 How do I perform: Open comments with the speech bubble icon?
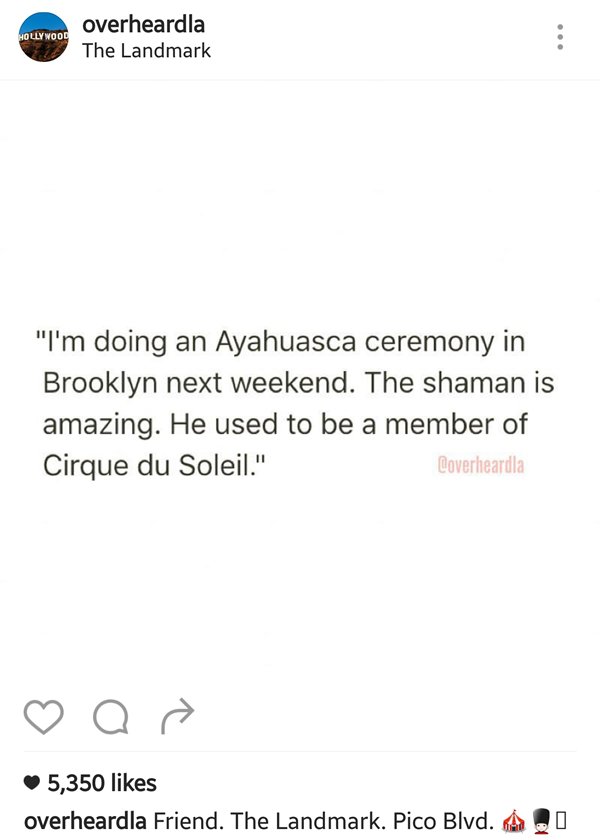click(110, 715)
